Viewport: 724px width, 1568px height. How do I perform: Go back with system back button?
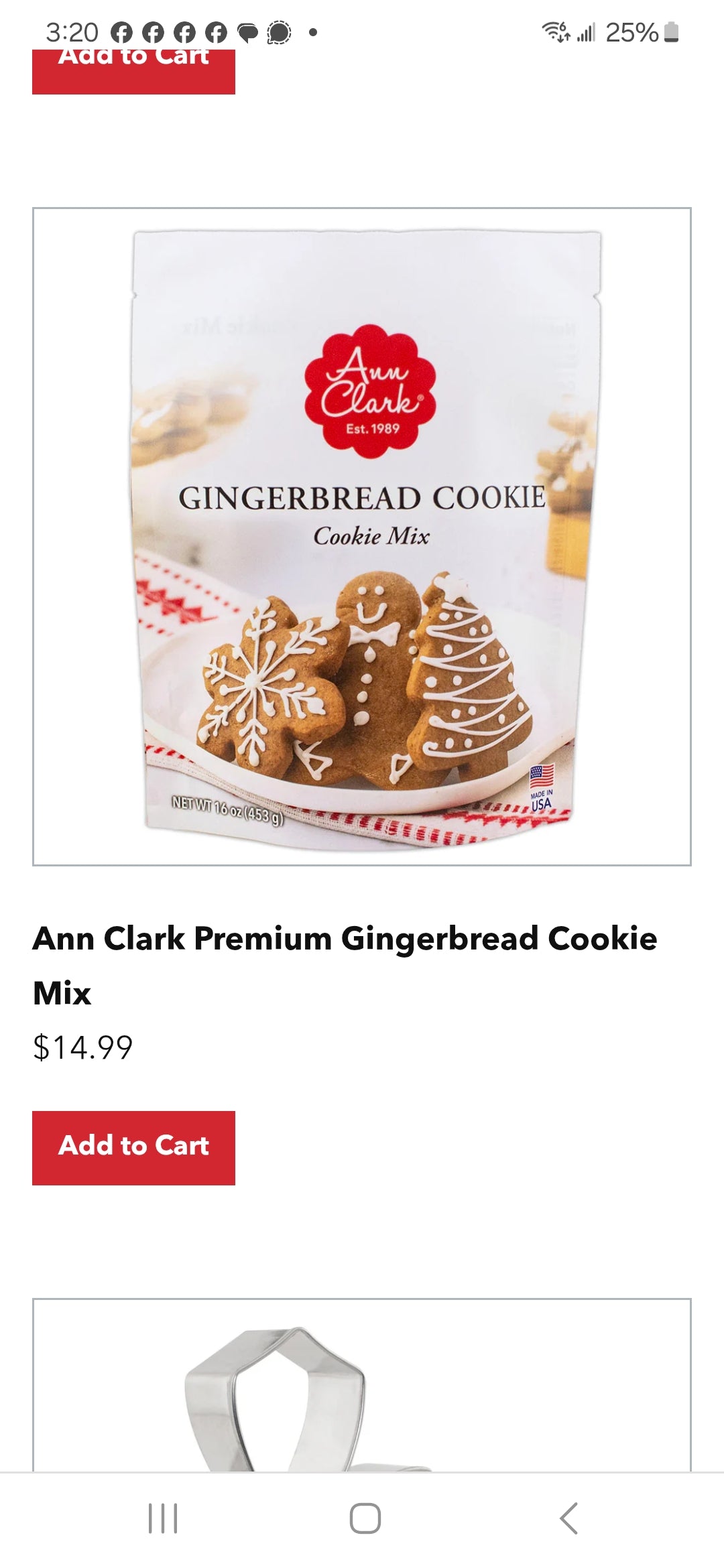coord(568,1518)
